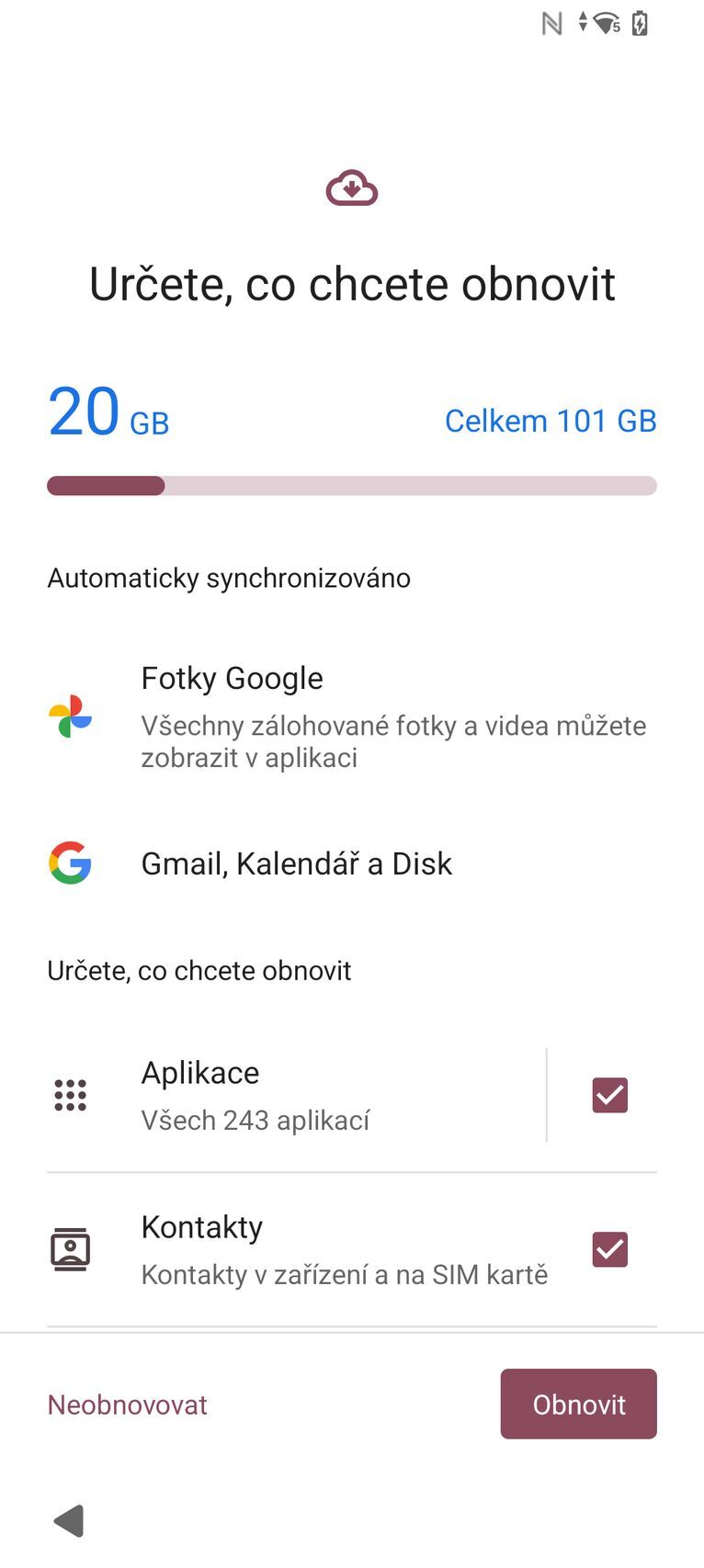
Task: Click the Aplikace grid icon
Action: pyautogui.click(x=70, y=1095)
